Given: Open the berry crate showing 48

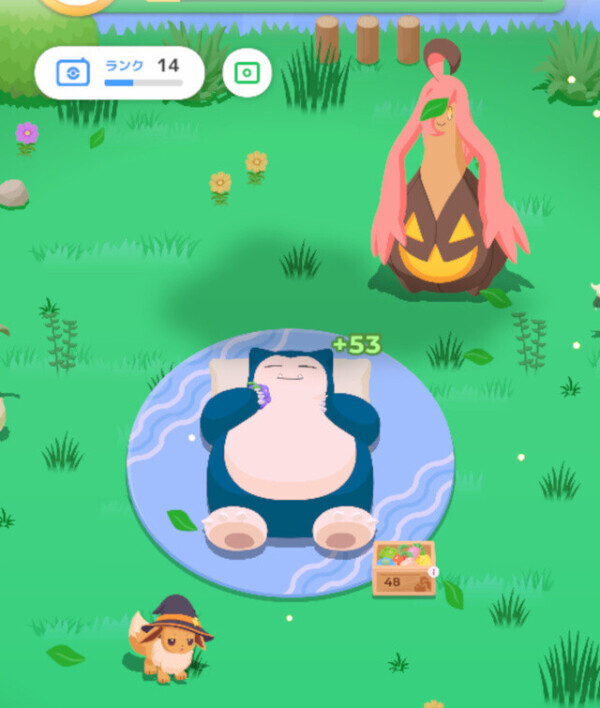Looking at the screenshot, I should click(404, 569).
